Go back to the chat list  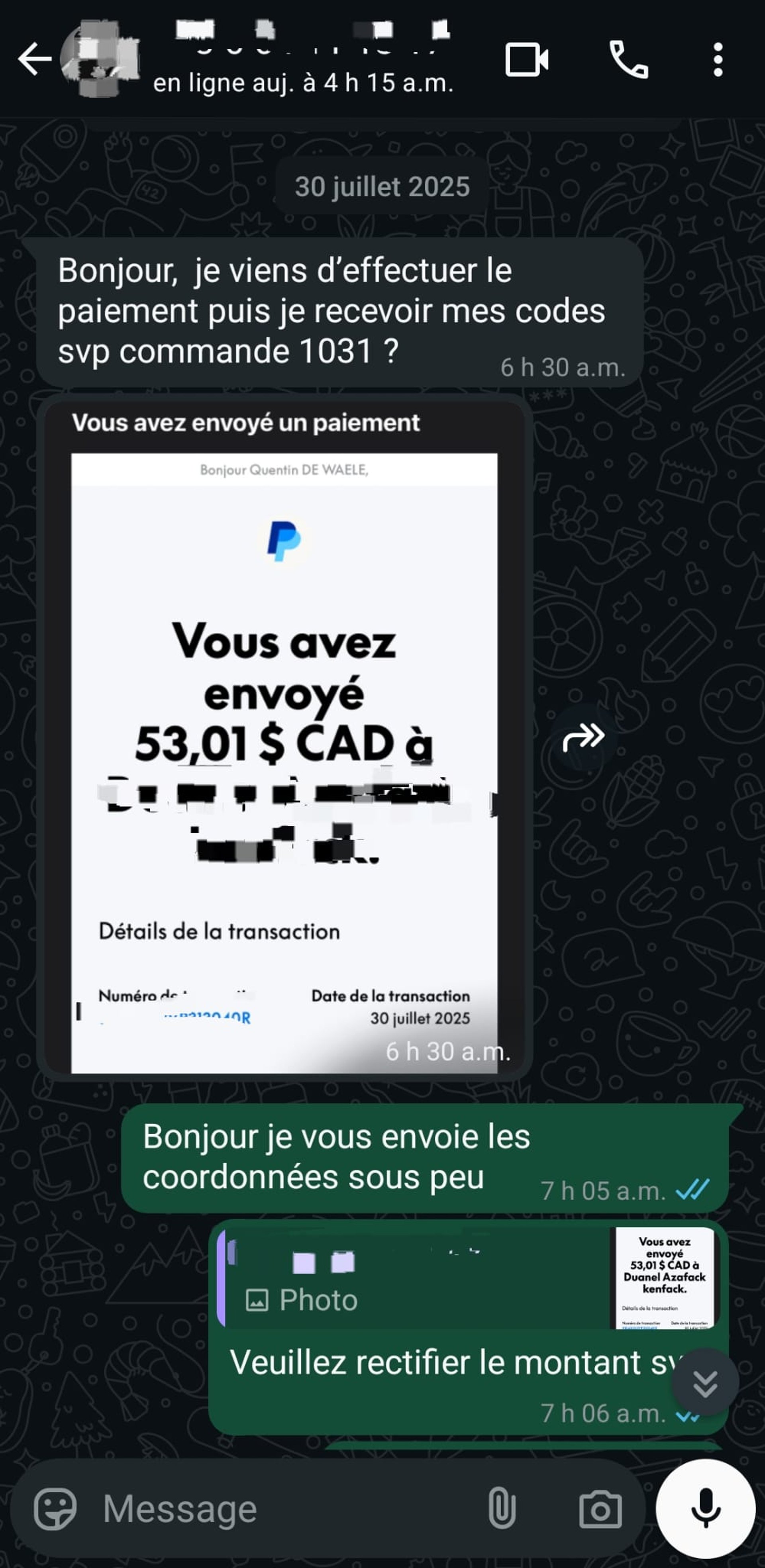(35, 59)
